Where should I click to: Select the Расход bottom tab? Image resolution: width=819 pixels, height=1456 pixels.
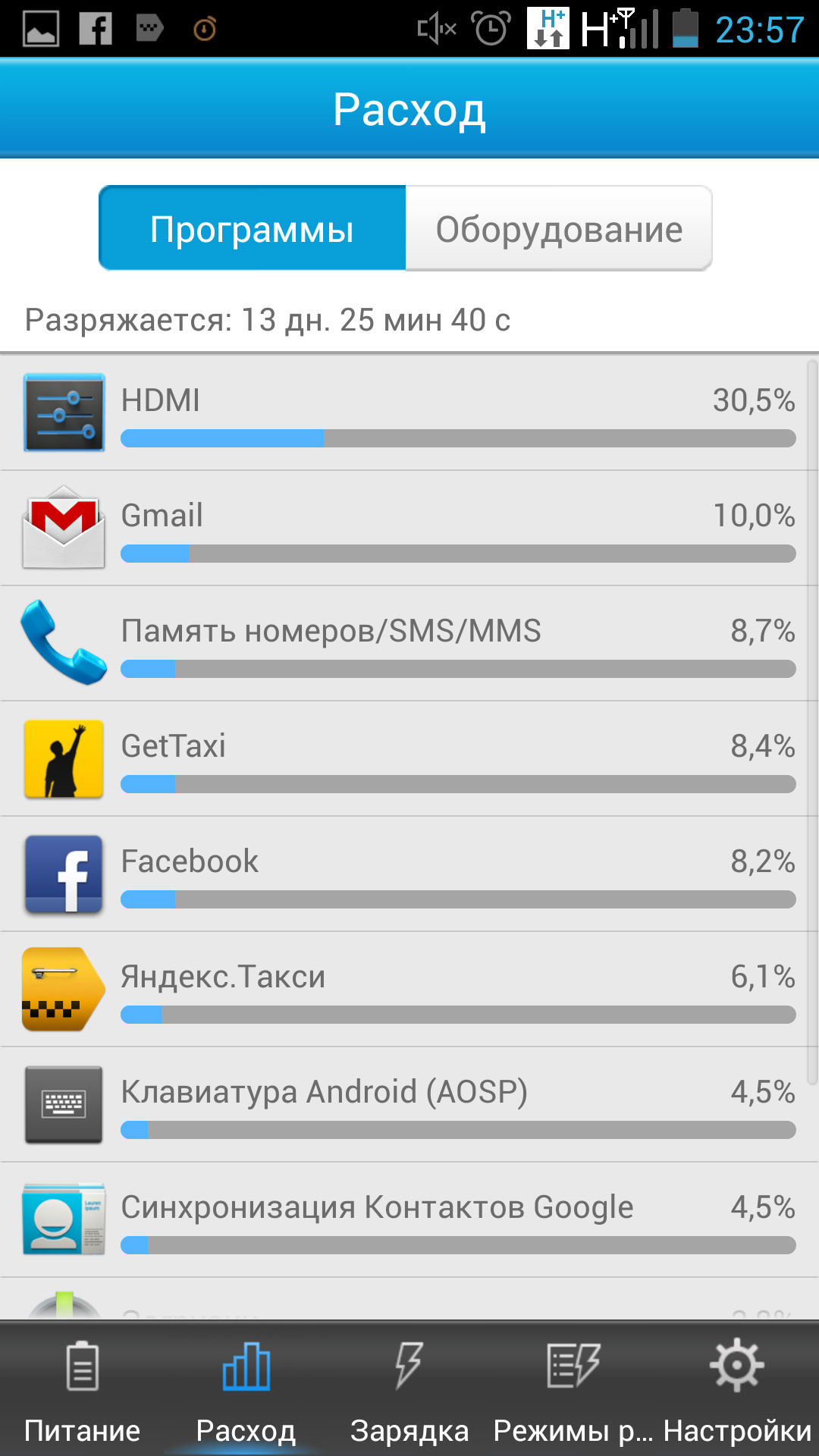[246, 1389]
